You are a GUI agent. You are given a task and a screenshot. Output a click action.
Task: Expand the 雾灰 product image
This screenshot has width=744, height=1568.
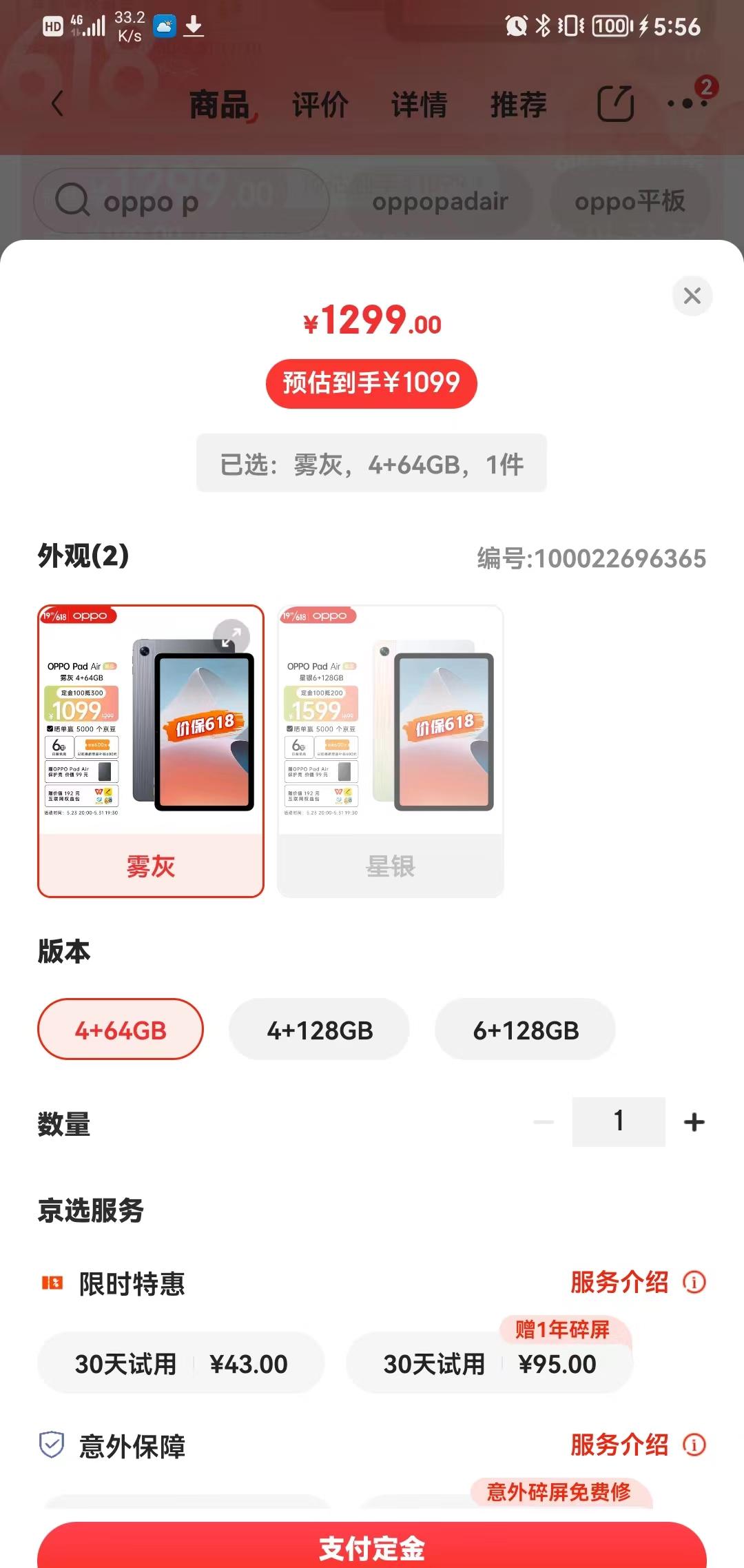click(231, 637)
